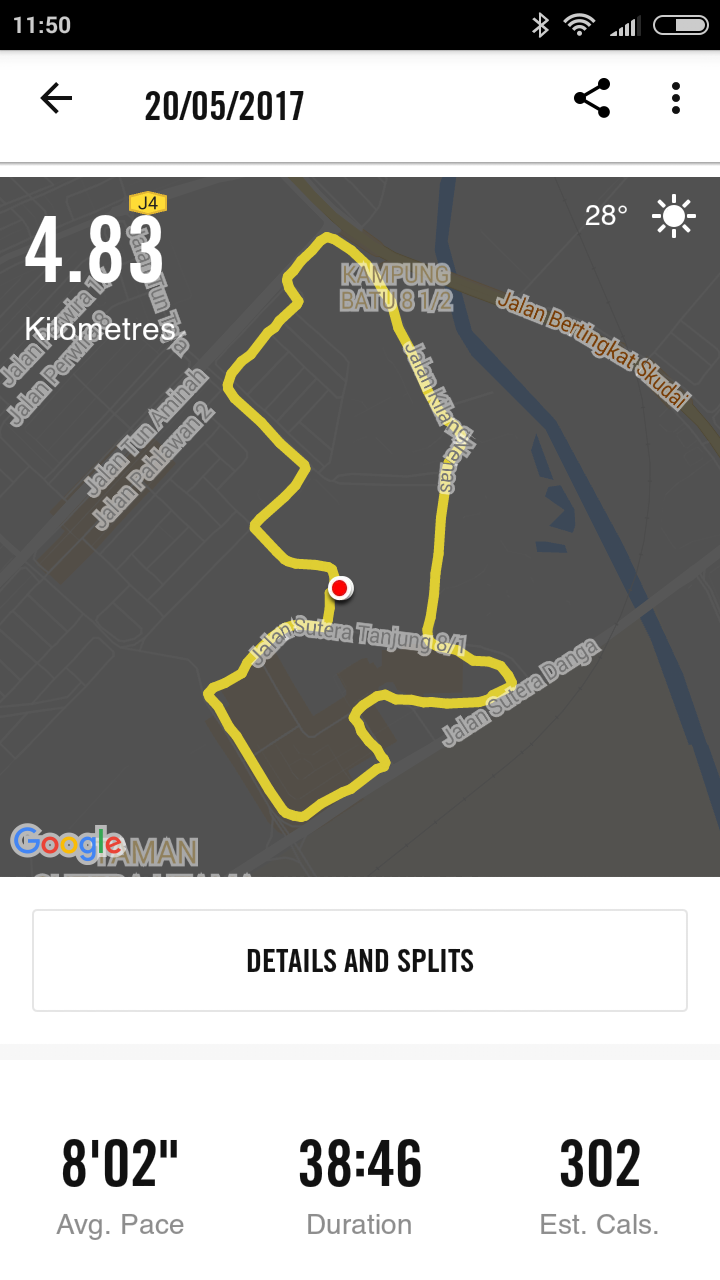Share this run activity
The width and height of the screenshot is (720, 1280).
pos(591,98)
